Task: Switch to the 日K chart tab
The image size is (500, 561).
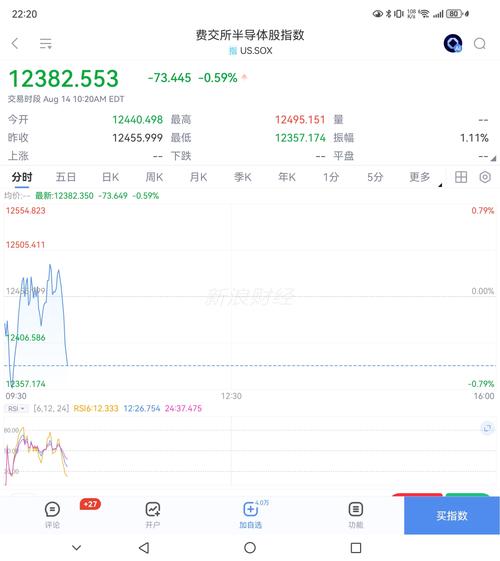Action: click(110, 177)
